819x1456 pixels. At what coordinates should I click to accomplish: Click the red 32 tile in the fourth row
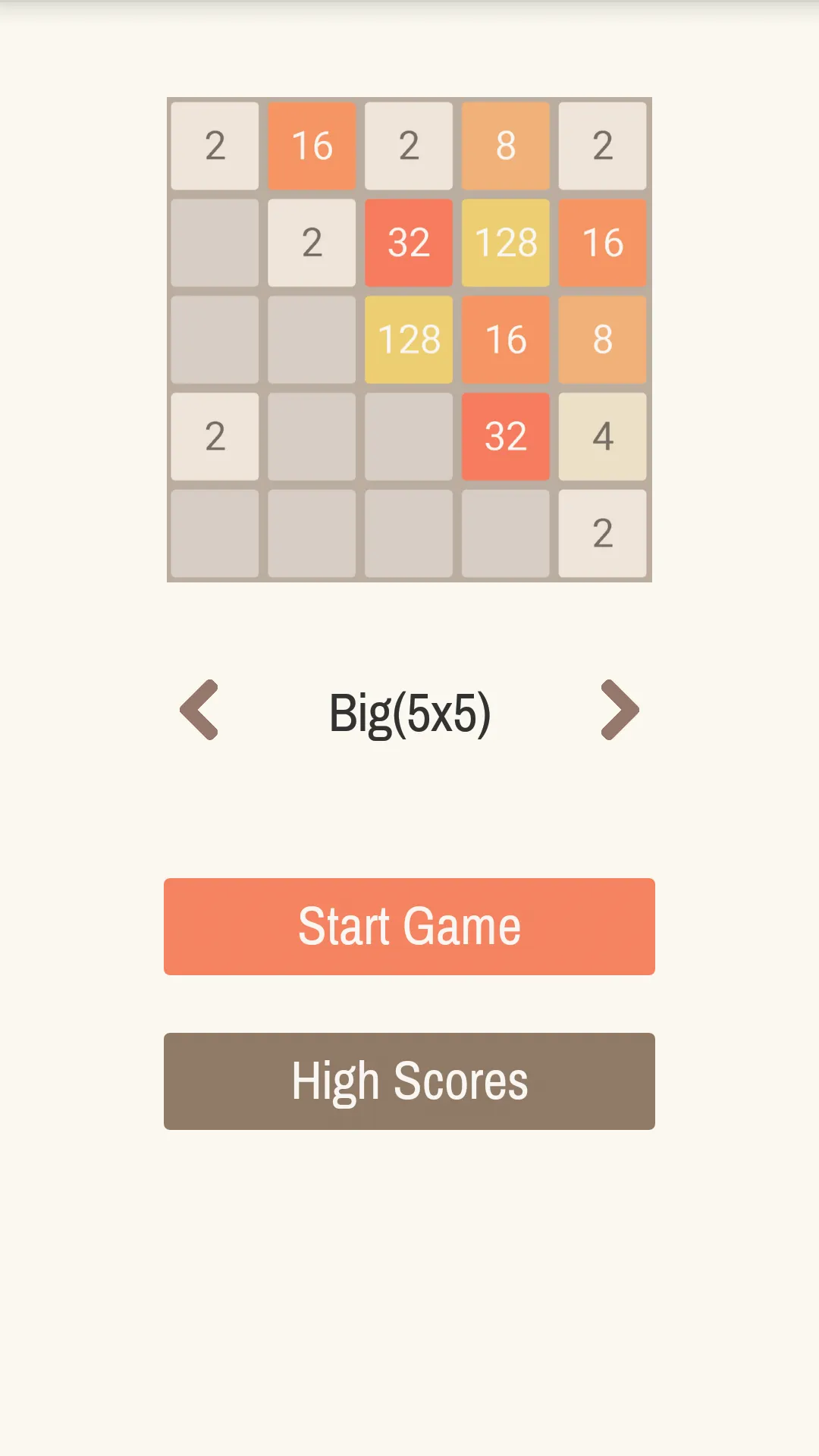(x=506, y=437)
